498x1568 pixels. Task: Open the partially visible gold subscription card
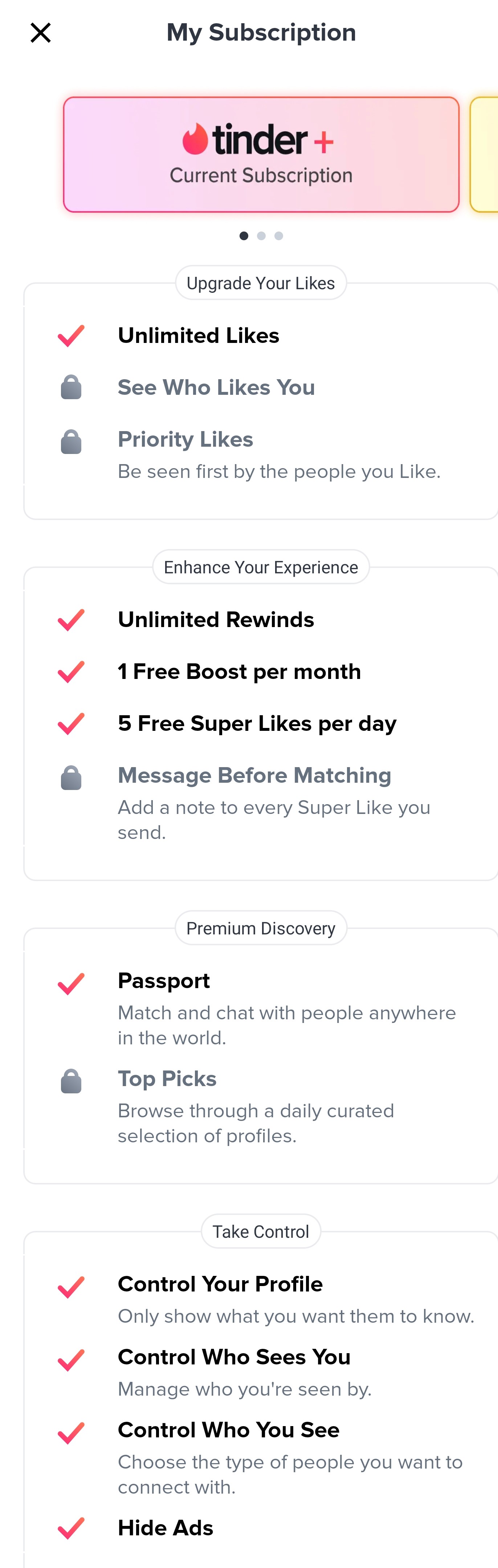coord(486,155)
